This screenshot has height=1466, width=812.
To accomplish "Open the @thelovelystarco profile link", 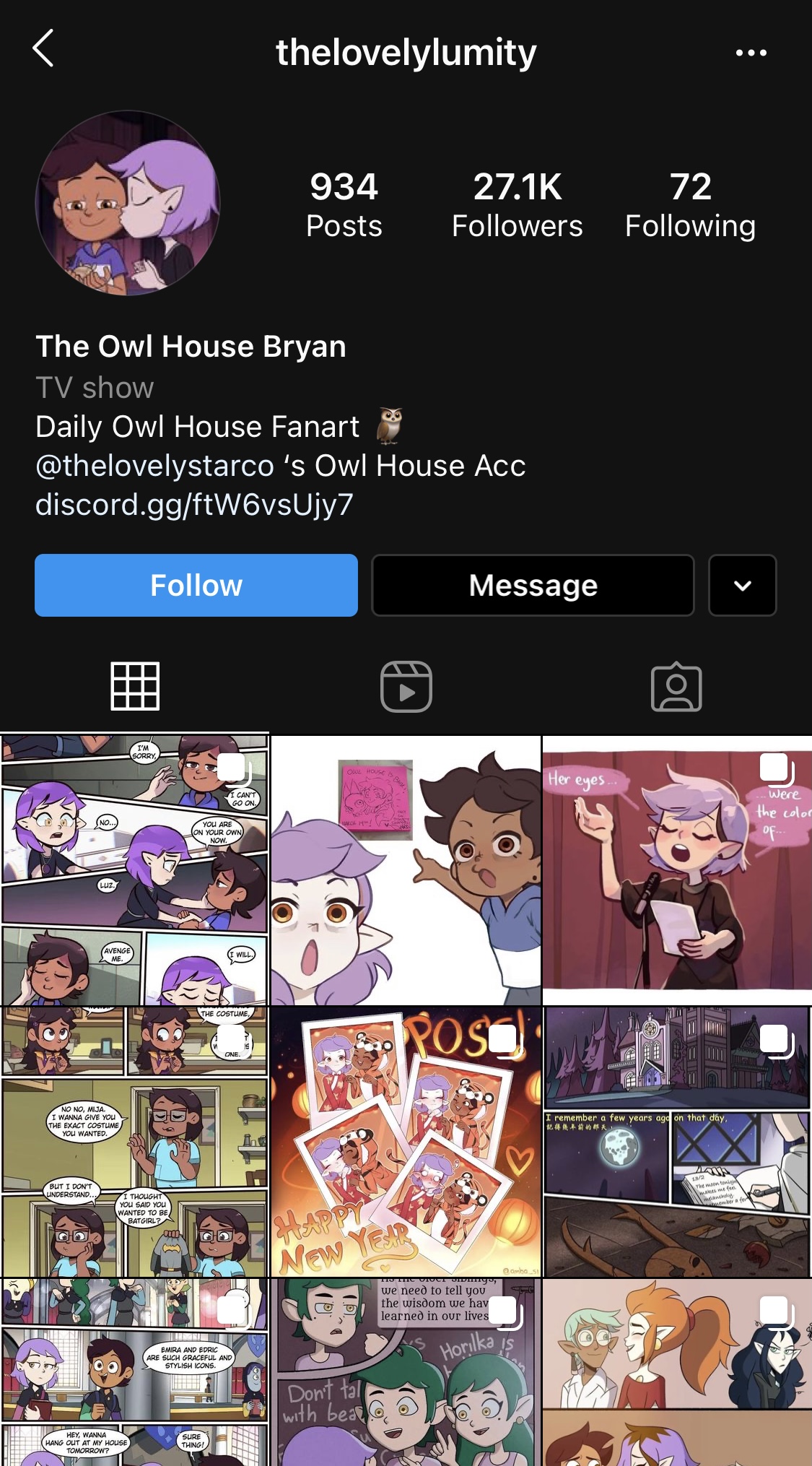I will (x=154, y=466).
